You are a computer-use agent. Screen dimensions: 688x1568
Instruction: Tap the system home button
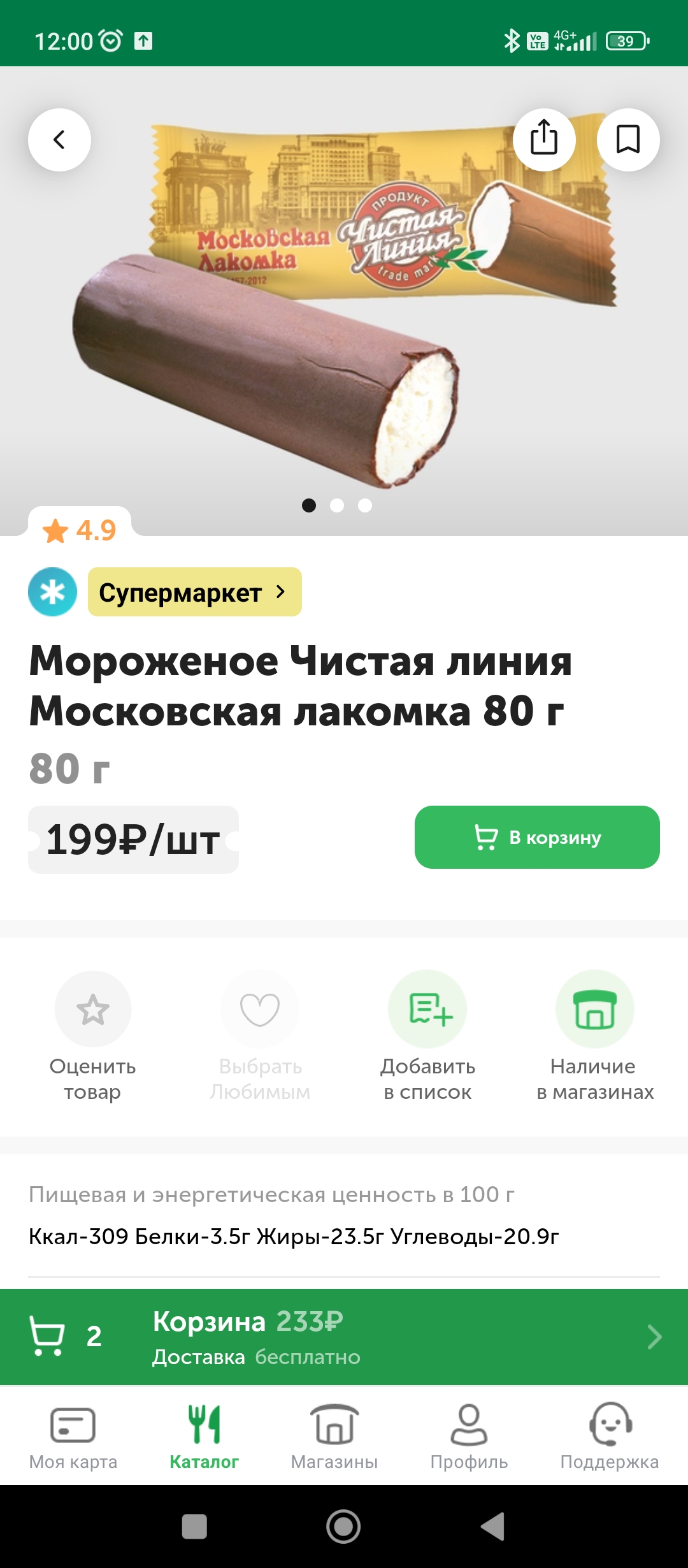(343, 1527)
